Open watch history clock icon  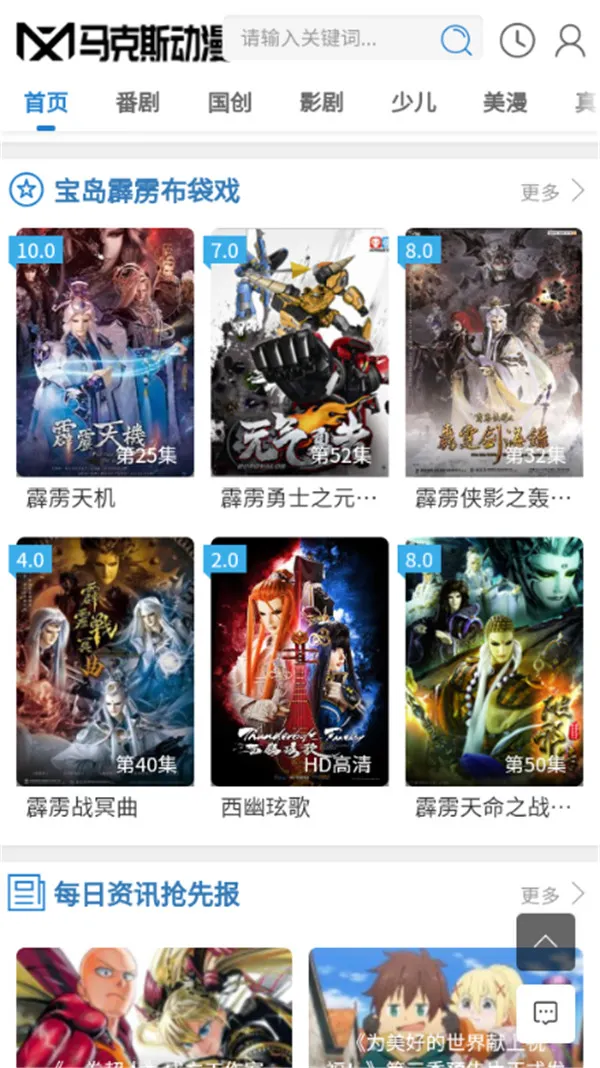(x=517, y=40)
